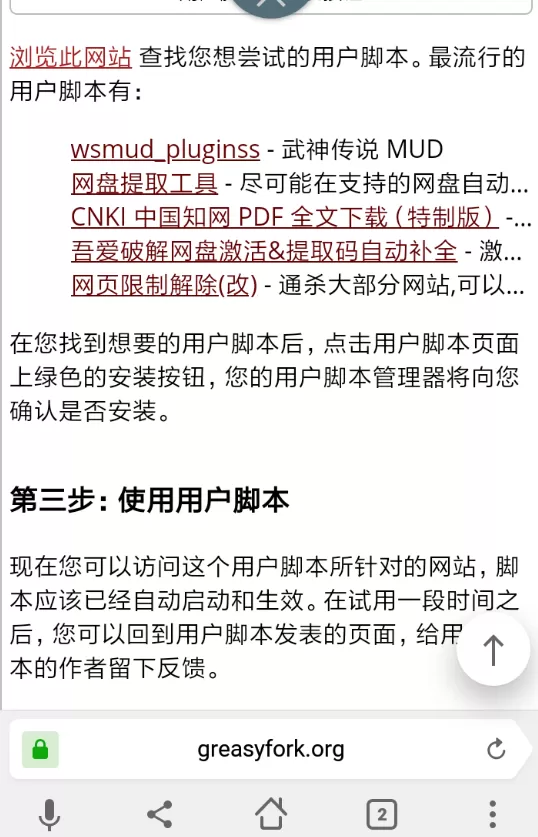This screenshot has width=538, height=837.
Task: Open the browser overflow menu
Action: (493, 814)
